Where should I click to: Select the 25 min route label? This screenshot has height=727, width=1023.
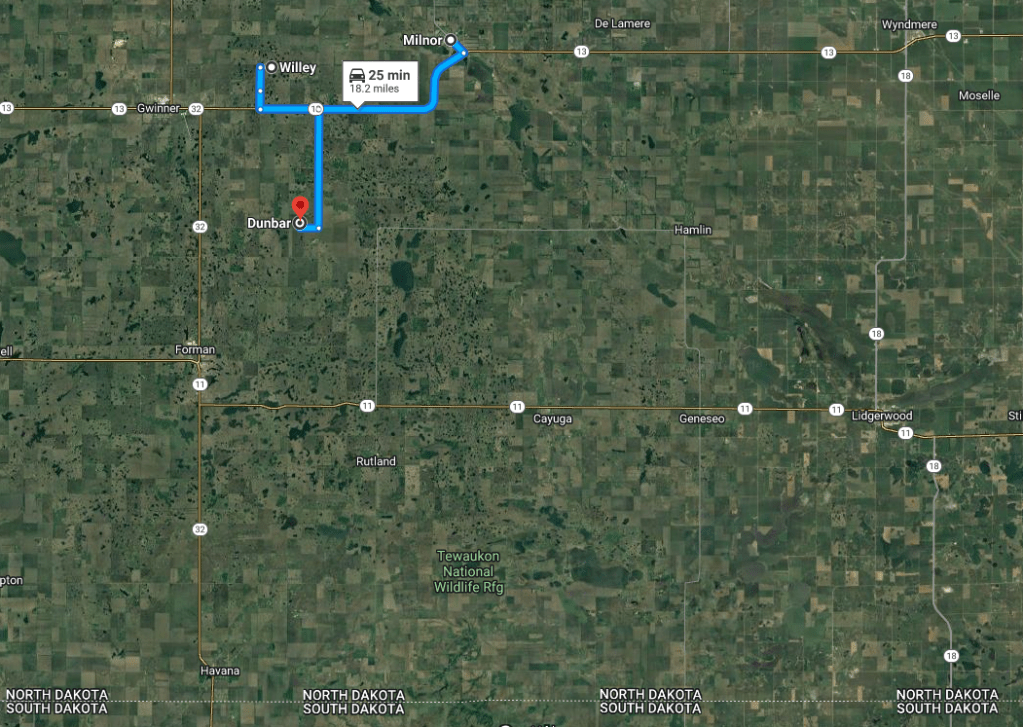[379, 80]
